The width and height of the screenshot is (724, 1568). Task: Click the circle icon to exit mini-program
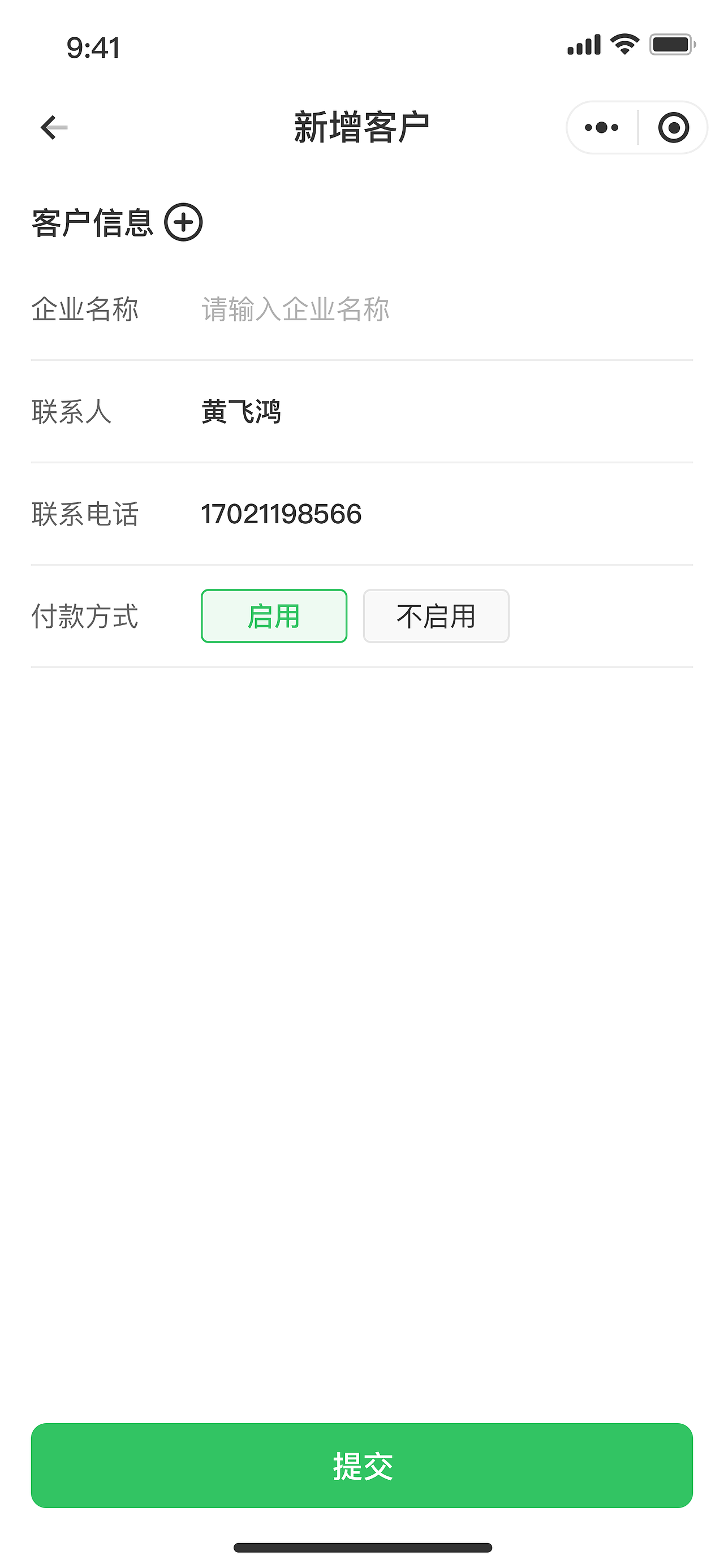[674, 127]
